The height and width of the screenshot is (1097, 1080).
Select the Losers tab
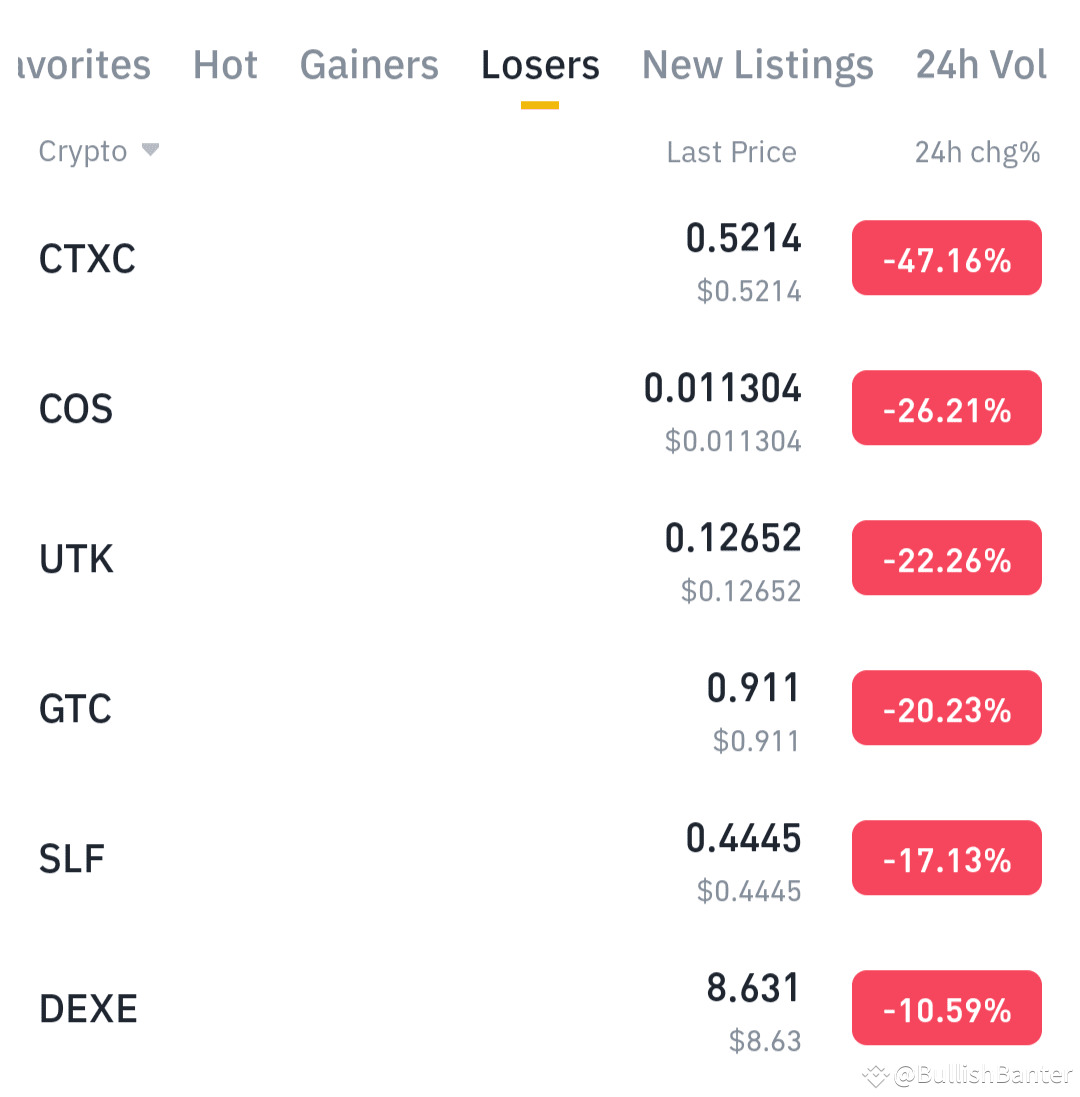[540, 64]
